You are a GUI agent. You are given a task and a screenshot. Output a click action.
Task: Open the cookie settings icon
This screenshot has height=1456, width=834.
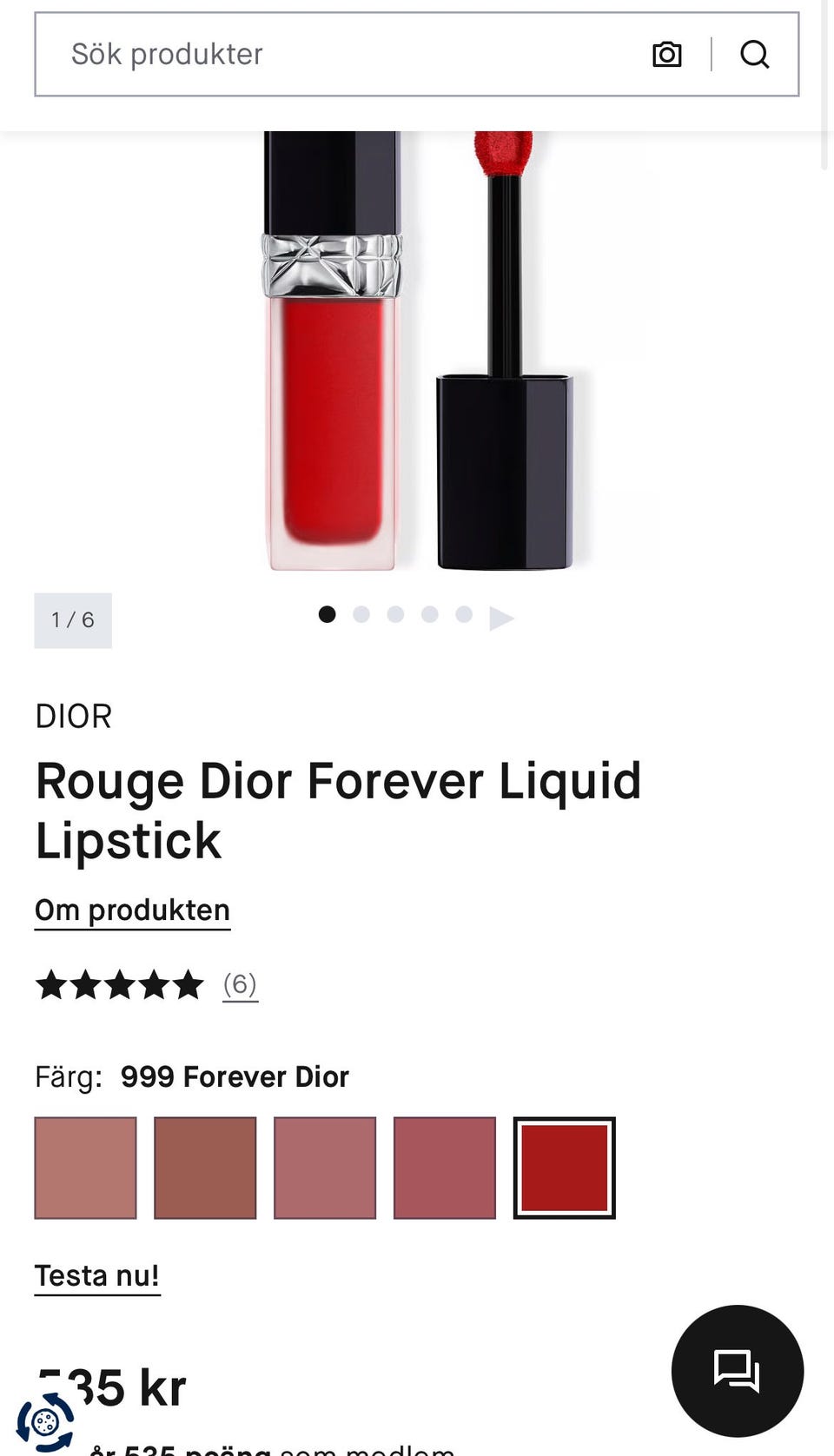point(45,1421)
